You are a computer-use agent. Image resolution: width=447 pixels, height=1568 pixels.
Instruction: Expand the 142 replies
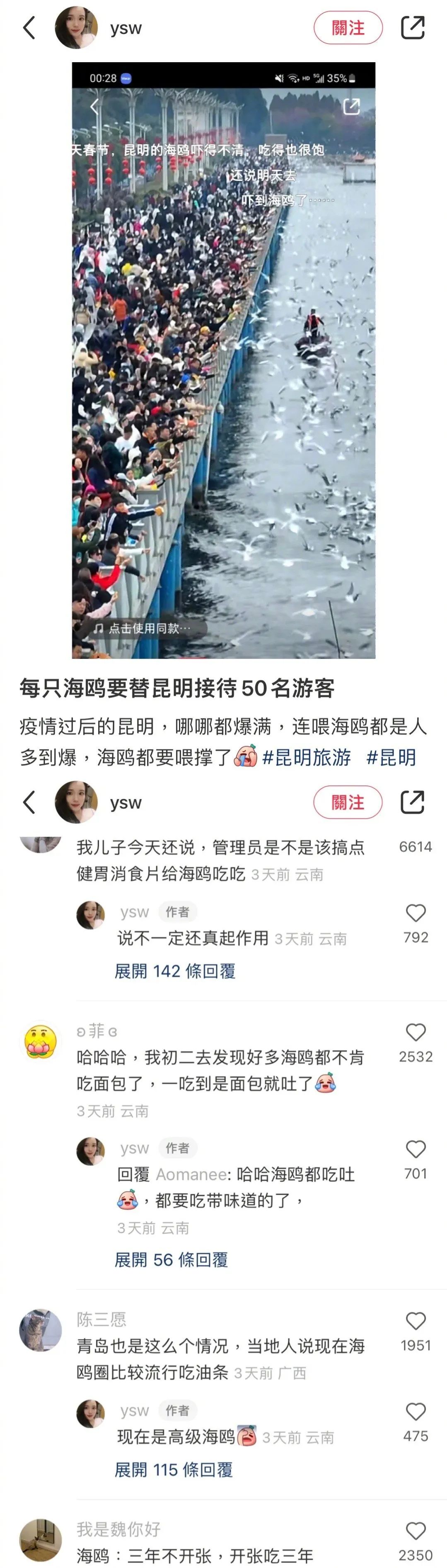pos(175,971)
